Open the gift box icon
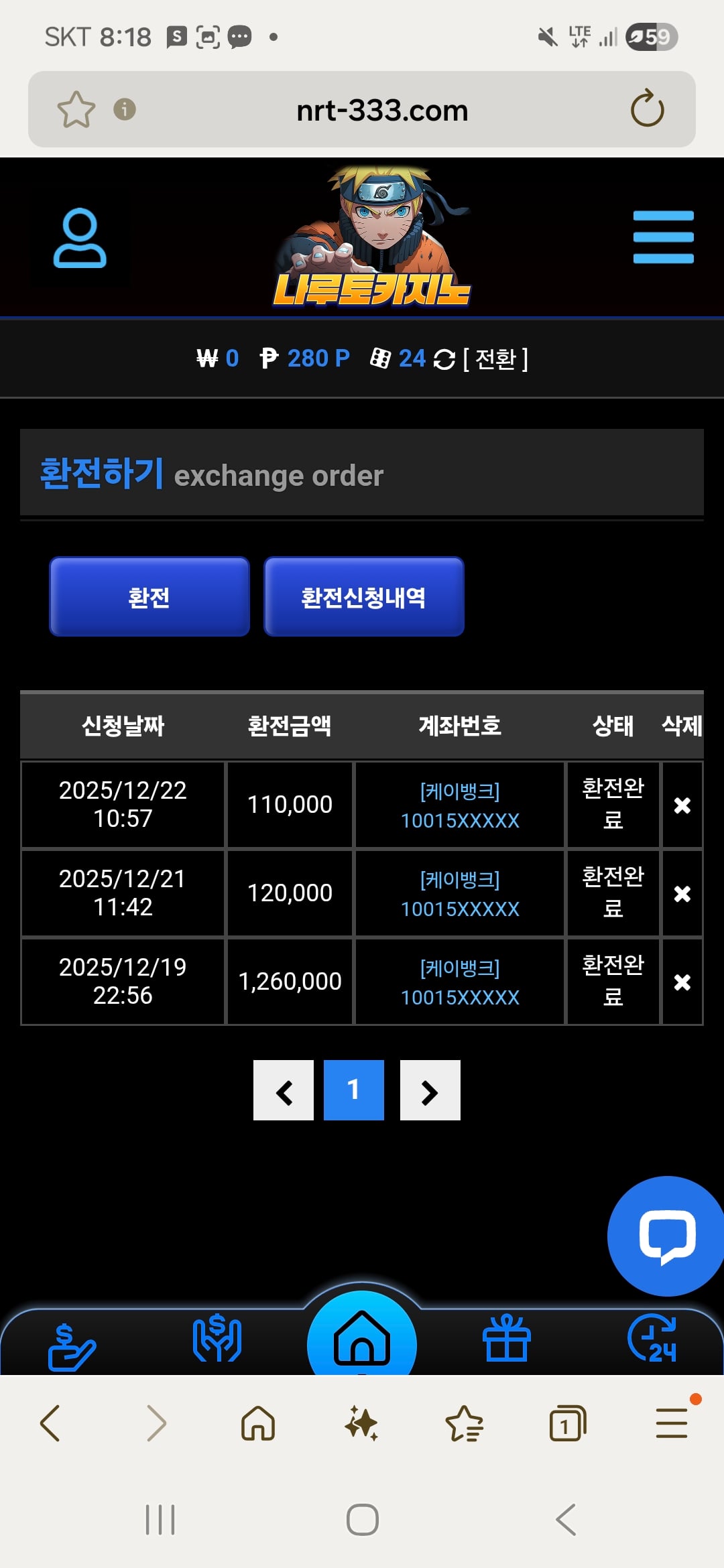724x1568 pixels. 507,1339
